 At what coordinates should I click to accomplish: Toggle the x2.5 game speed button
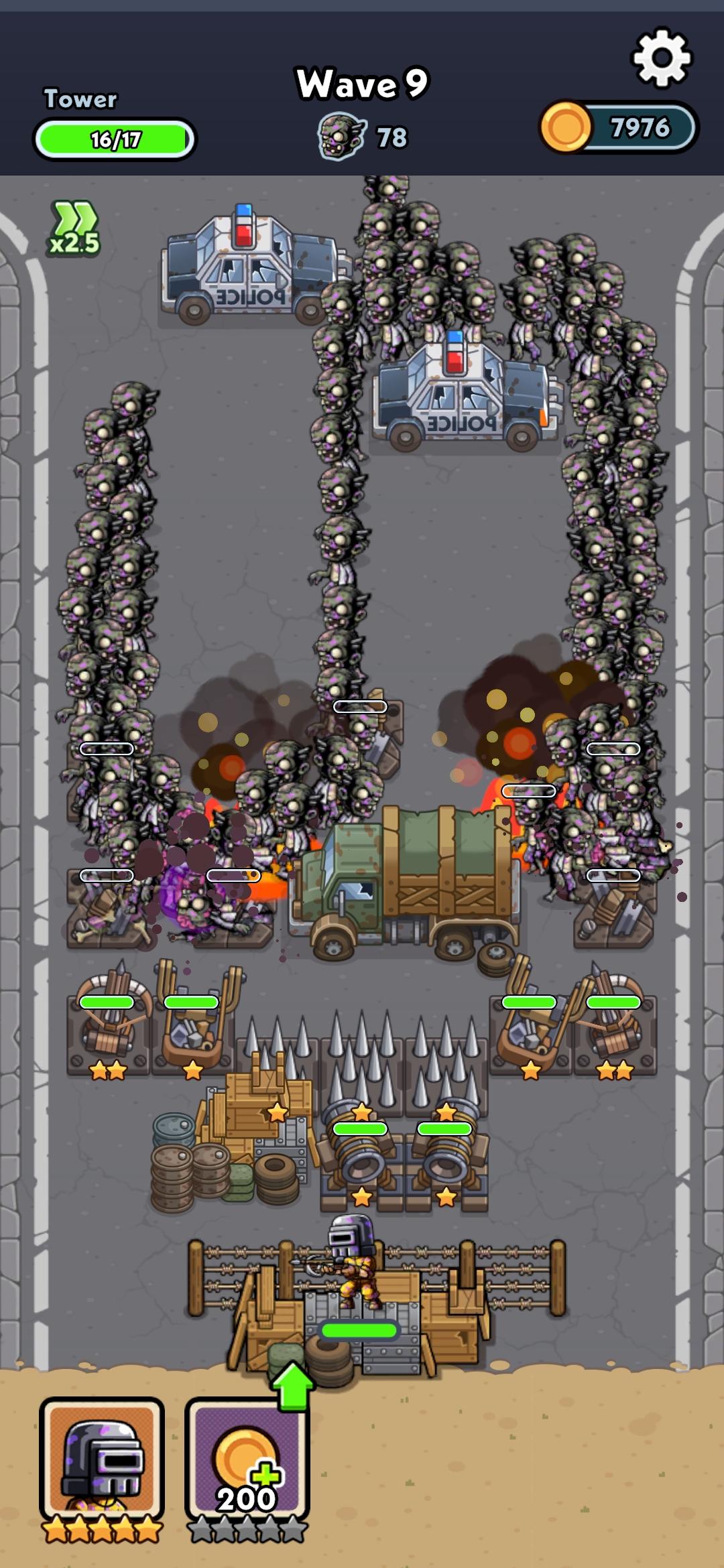(x=74, y=228)
